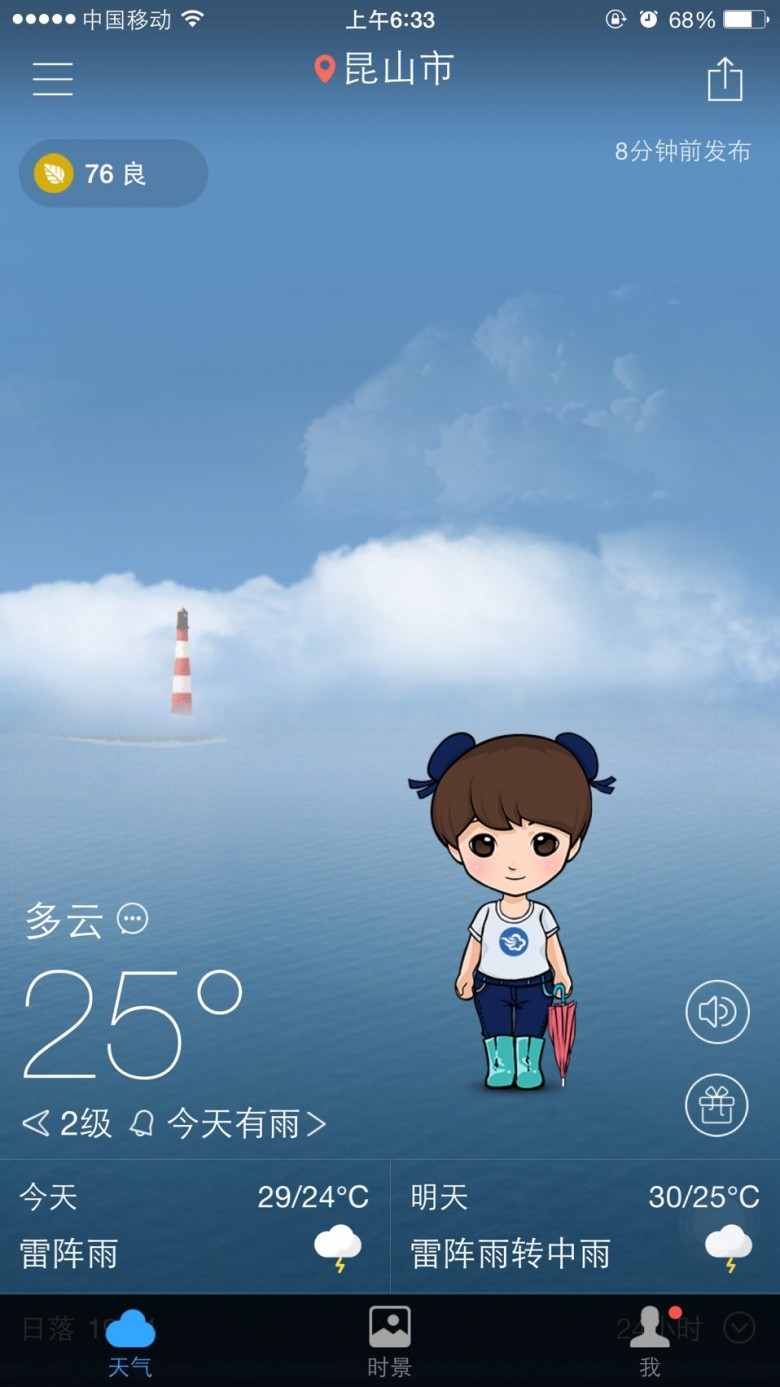
Task: Share the weather via share icon
Action: pyautogui.click(x=725, y=79)
